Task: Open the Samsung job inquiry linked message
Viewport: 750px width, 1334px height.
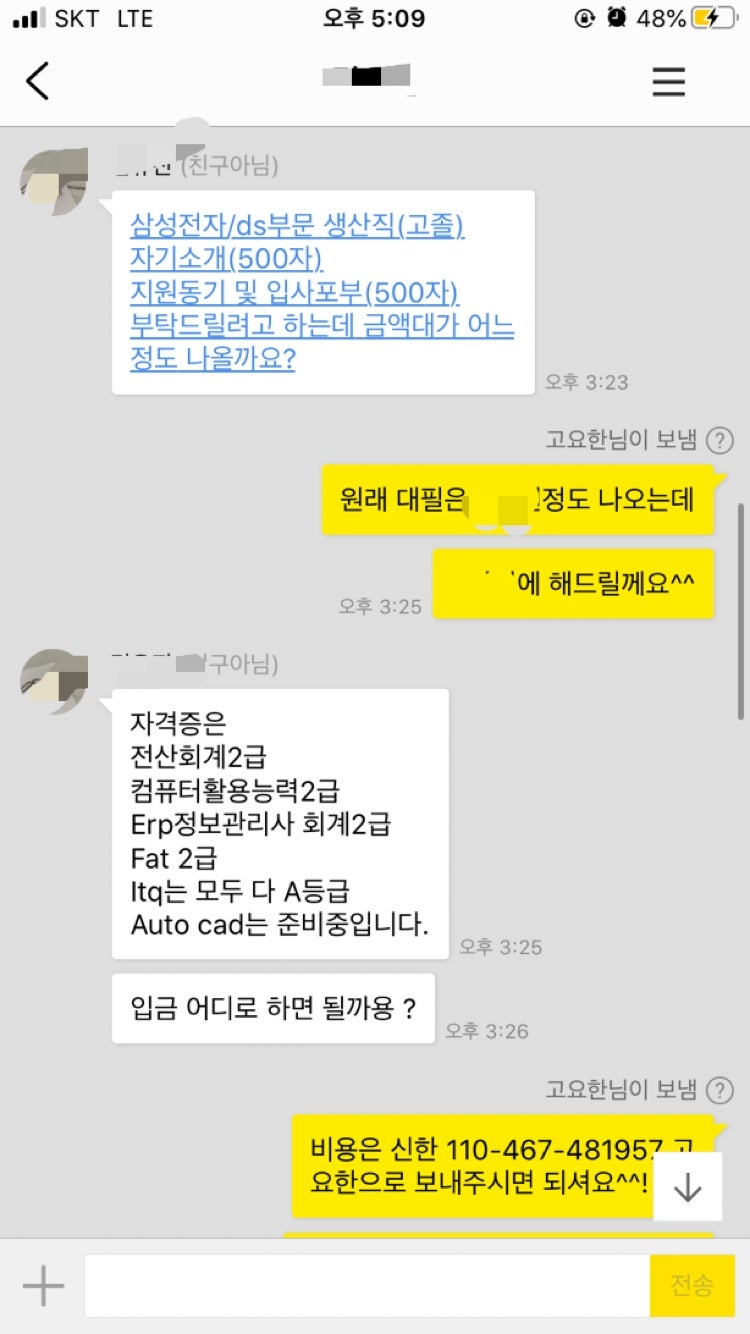Action: point(322,292)
